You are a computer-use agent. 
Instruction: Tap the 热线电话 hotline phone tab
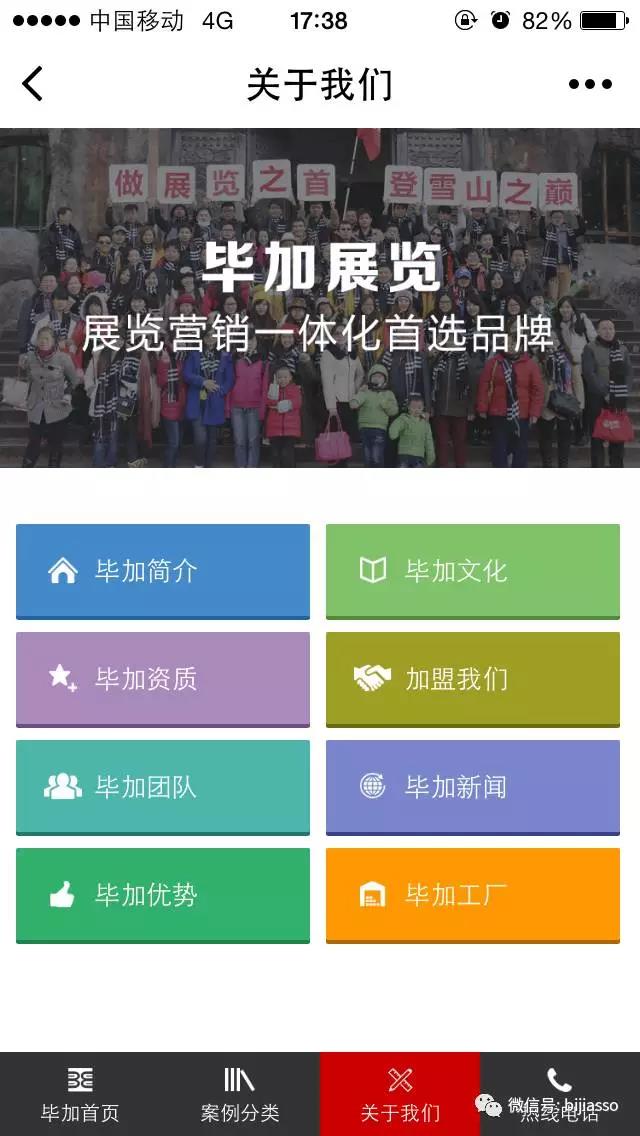(560, 1094)
